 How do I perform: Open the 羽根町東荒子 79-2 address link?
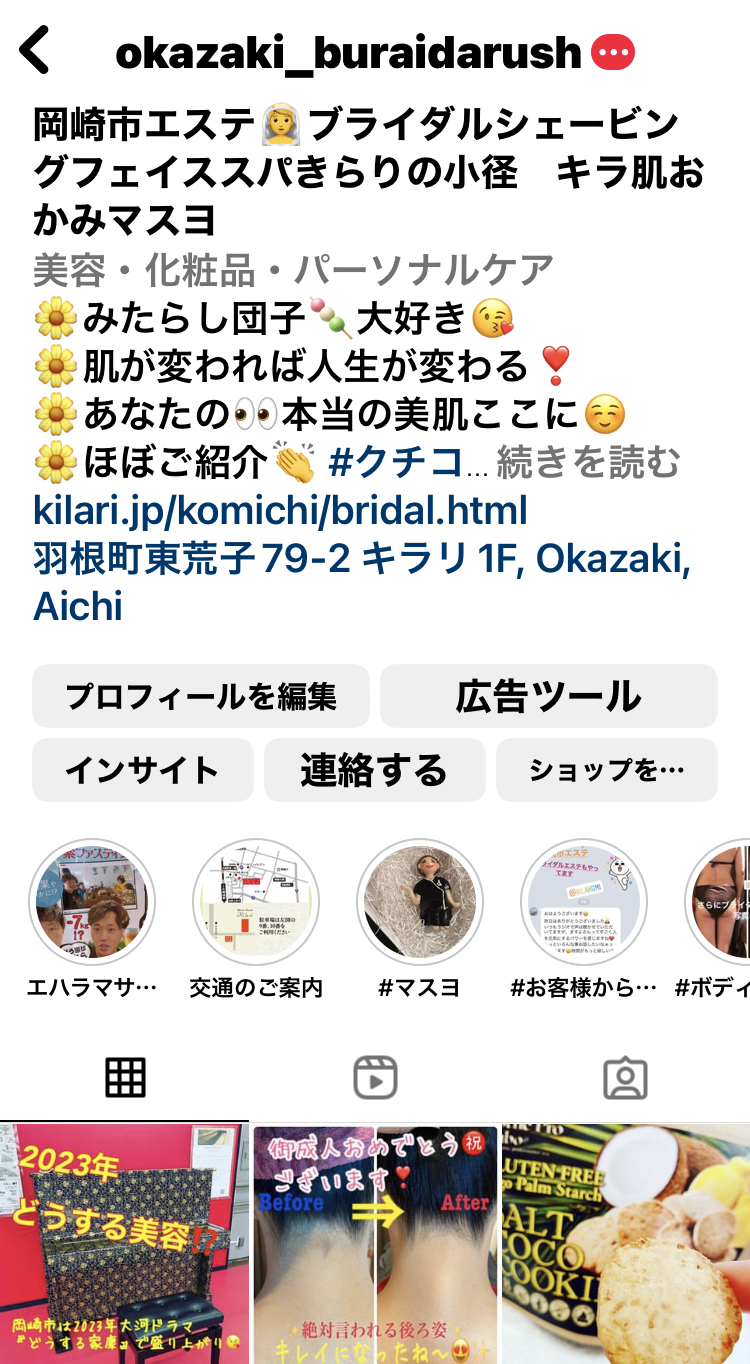click(x=362, y=582)
